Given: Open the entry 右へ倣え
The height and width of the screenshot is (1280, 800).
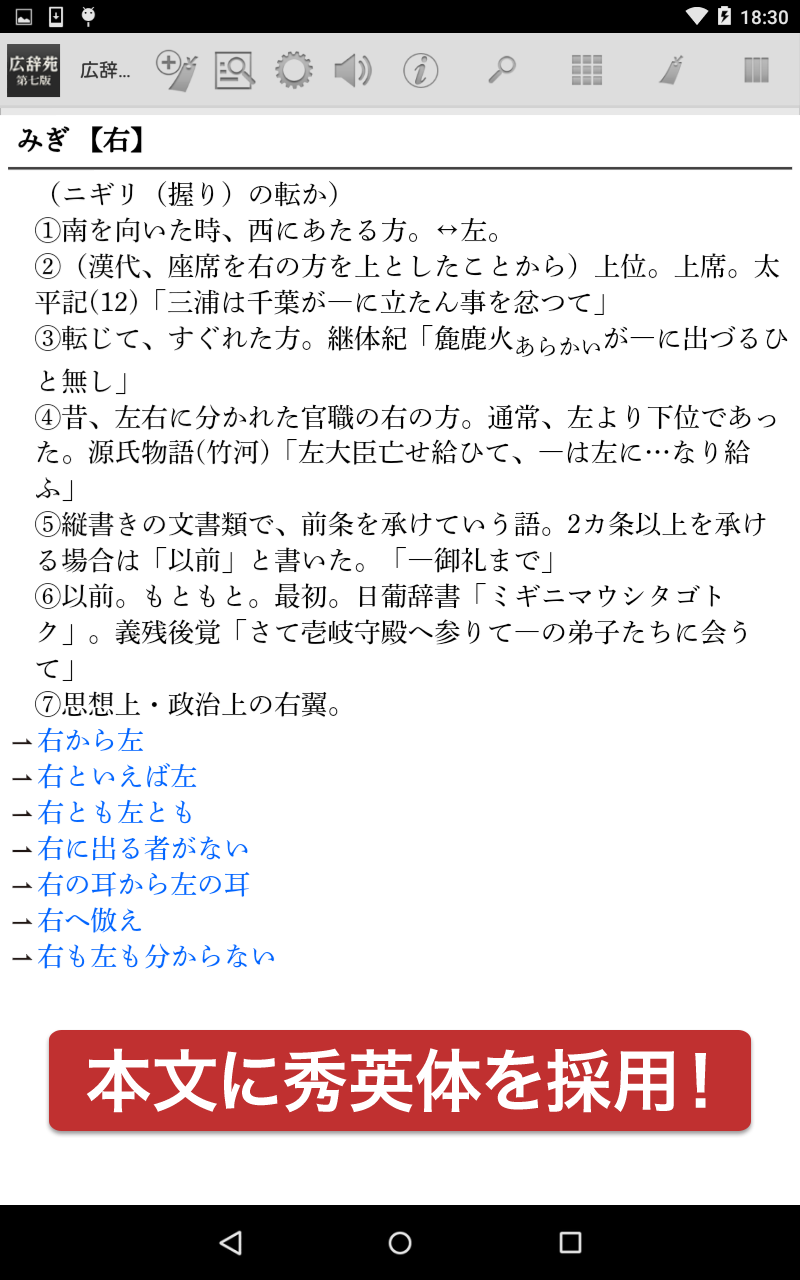Looking at the screenshot, I should (x=91, y=921).
